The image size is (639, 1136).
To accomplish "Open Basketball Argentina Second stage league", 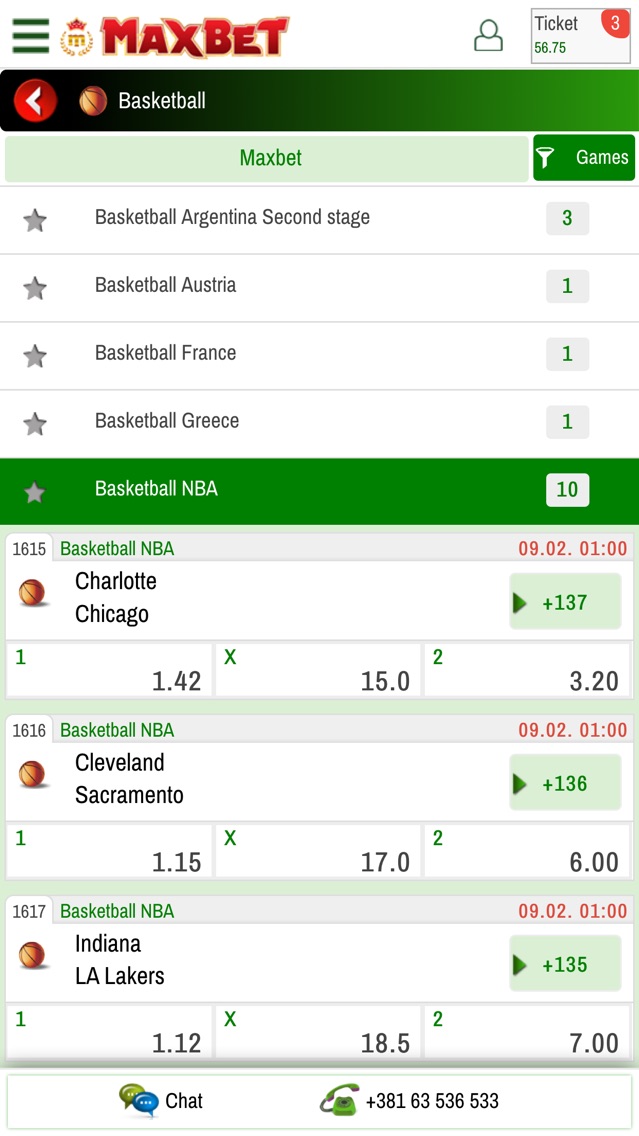I will 320,217.
